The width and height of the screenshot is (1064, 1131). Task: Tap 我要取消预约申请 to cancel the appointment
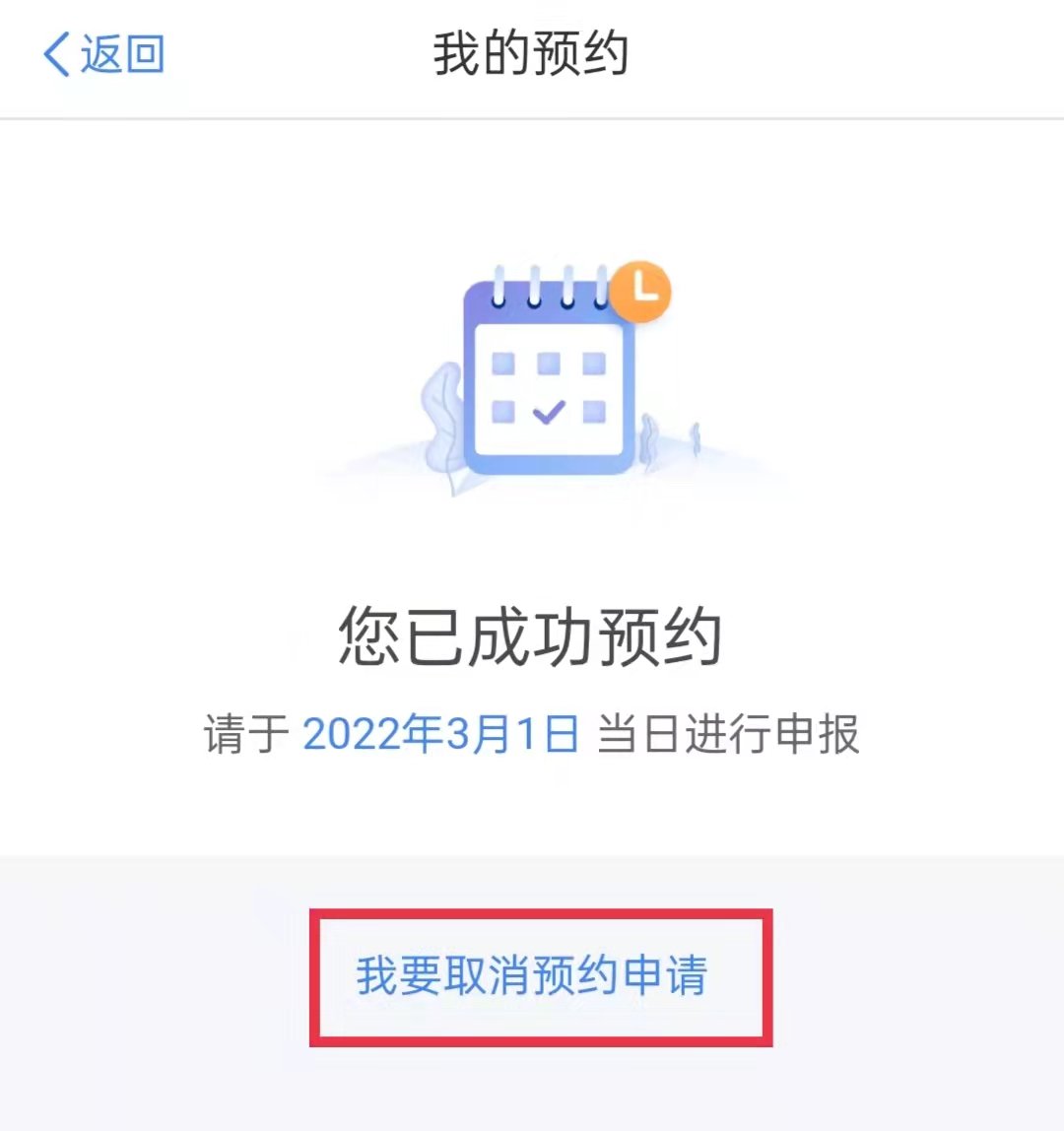[532, 975]
